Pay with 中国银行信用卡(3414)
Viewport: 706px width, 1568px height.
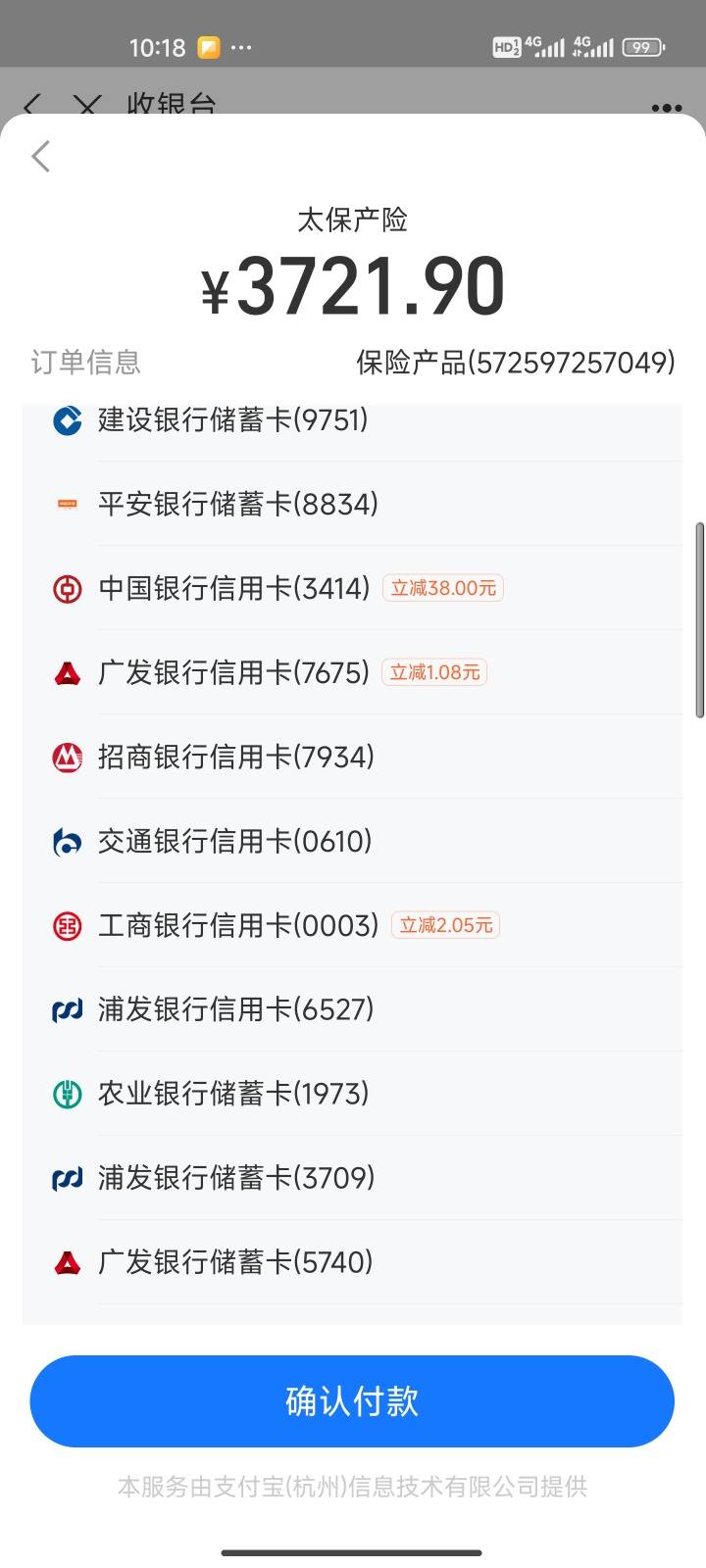352,588
